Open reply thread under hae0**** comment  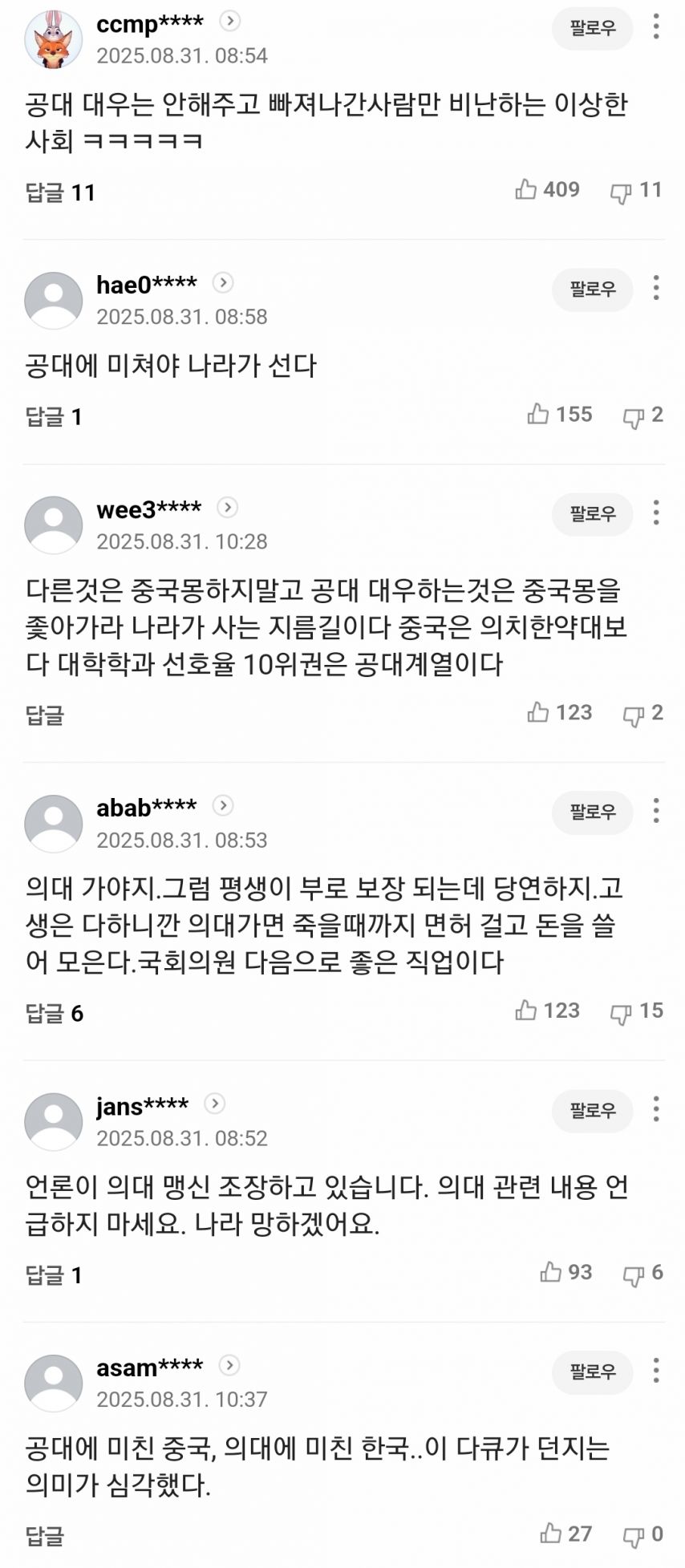click(x=54, y=417)
